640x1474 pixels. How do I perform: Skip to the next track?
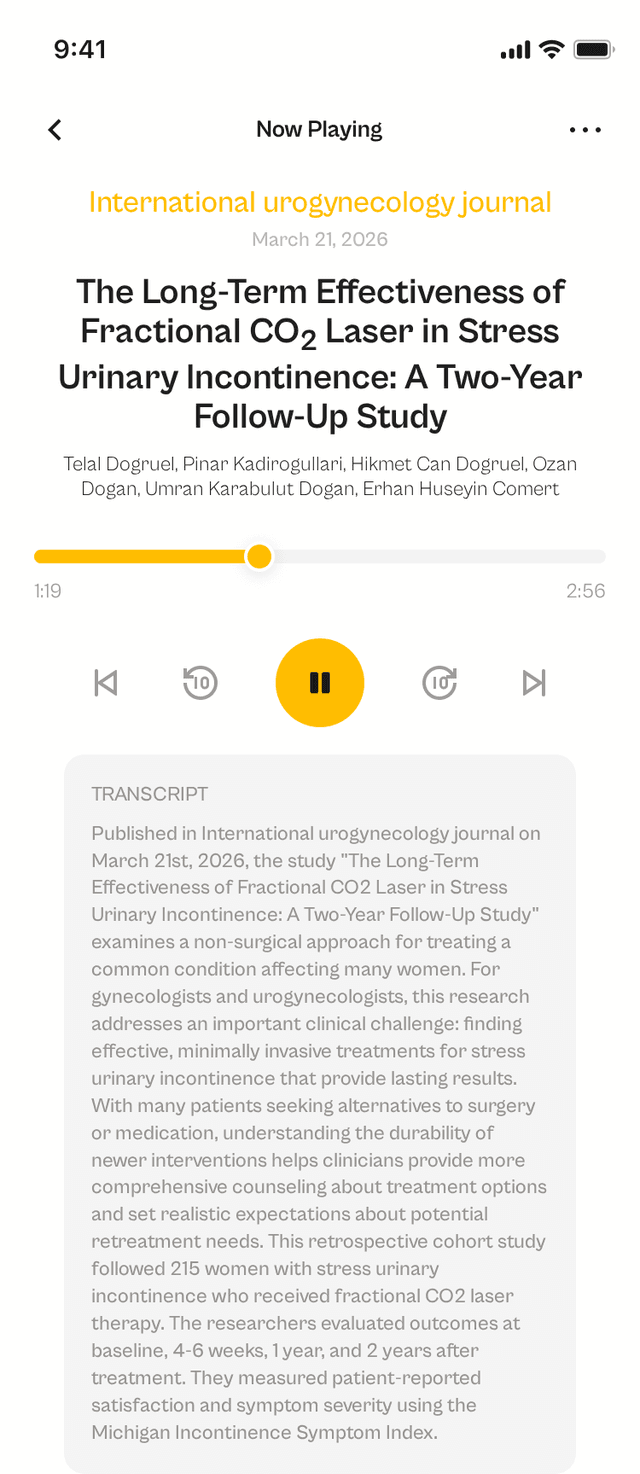534,683
